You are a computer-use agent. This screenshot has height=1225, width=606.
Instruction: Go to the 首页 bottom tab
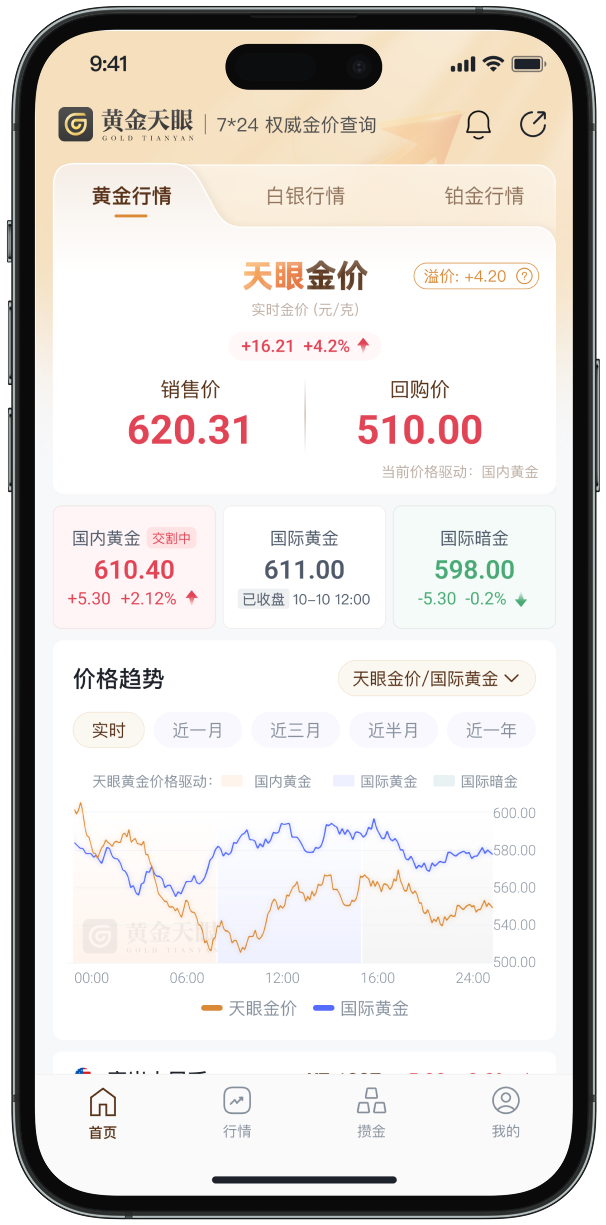[103, 1114]
